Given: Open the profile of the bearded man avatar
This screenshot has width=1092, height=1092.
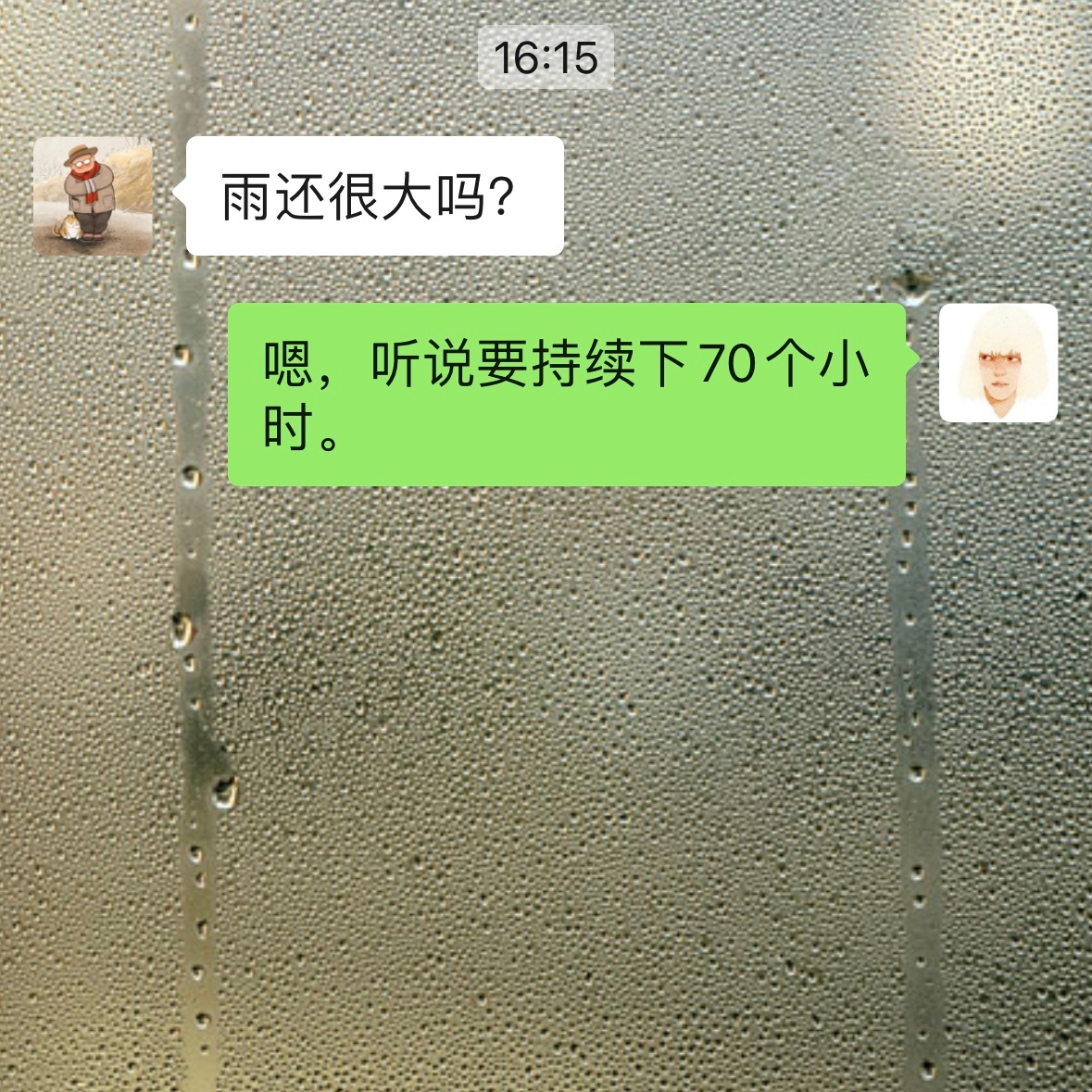Looking at the screenshot, I should [x=93, y=196].
